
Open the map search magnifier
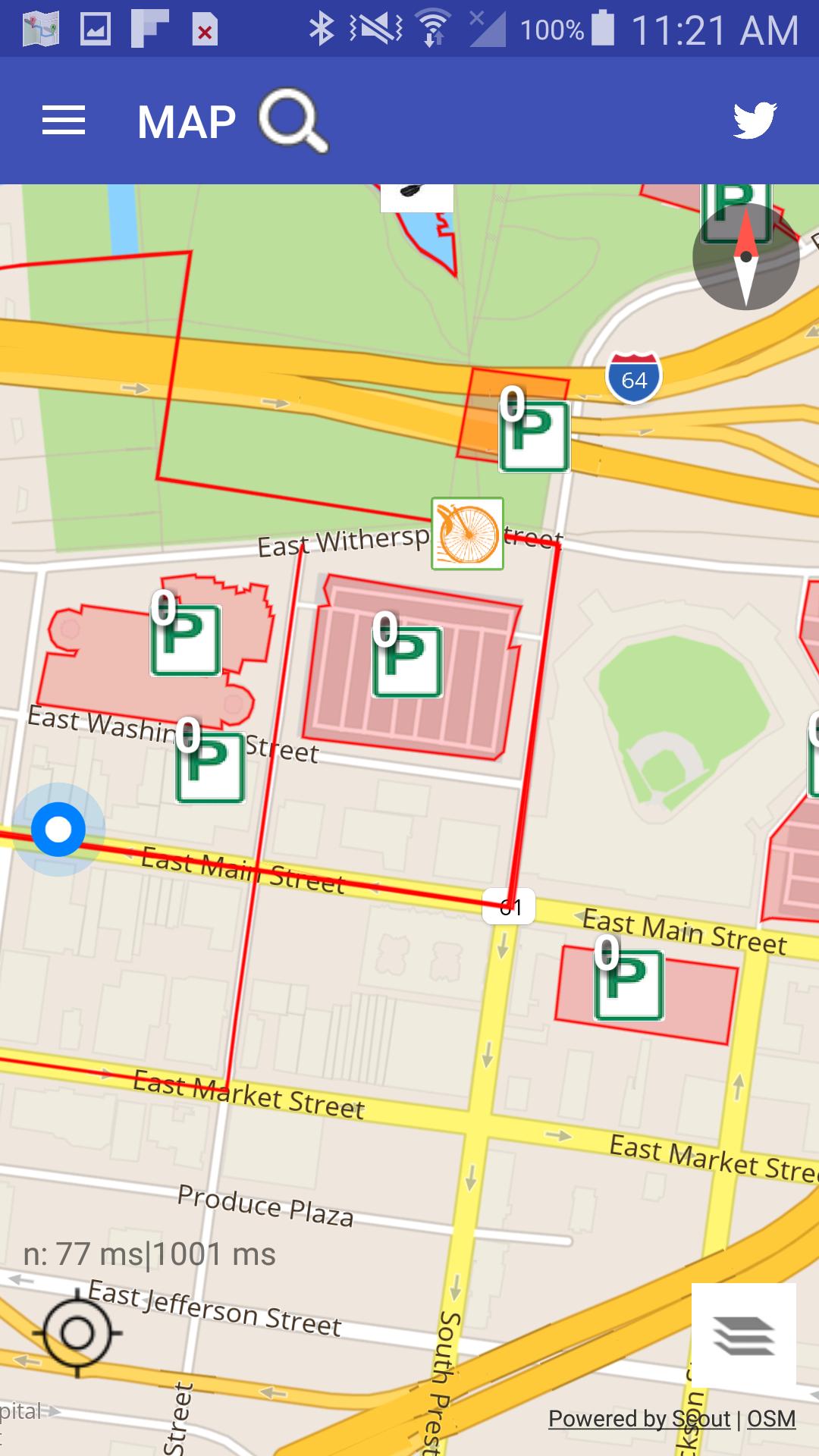click(293, 121)
